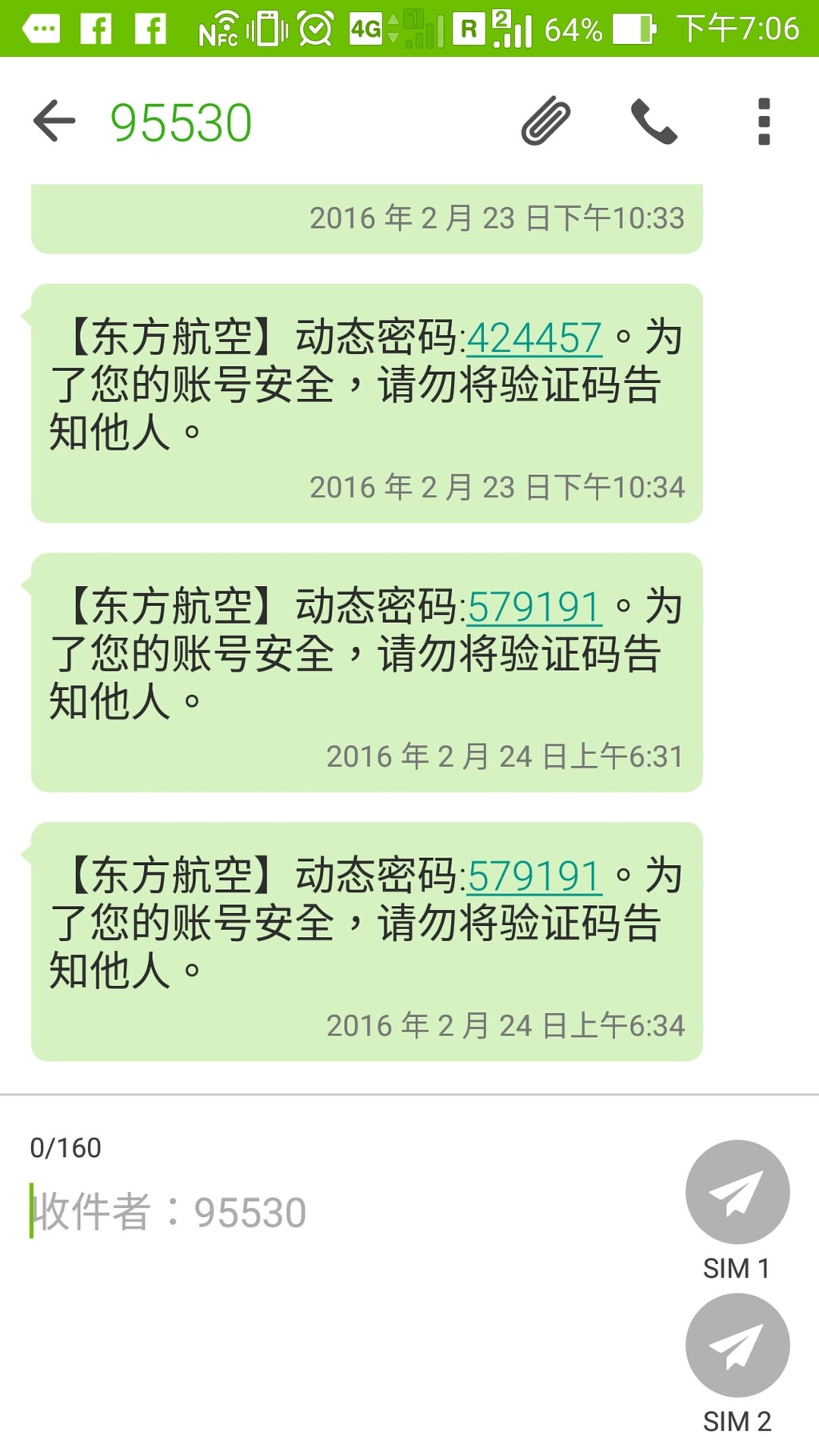Tap the code link 424457
Viewport: 819px width, 1456px height.
coord(534,338)
